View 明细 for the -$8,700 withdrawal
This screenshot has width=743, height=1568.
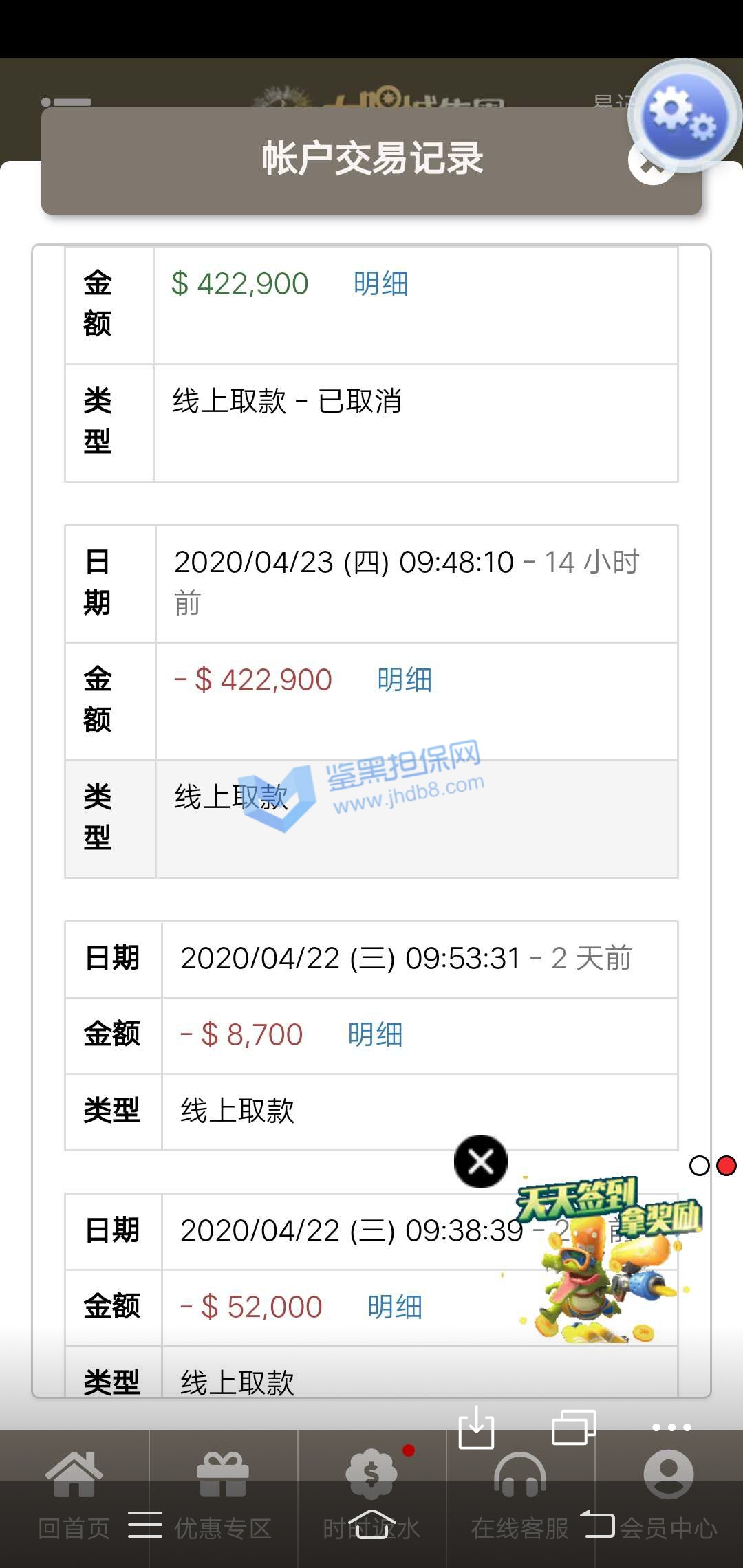[x=375, y=1034]
